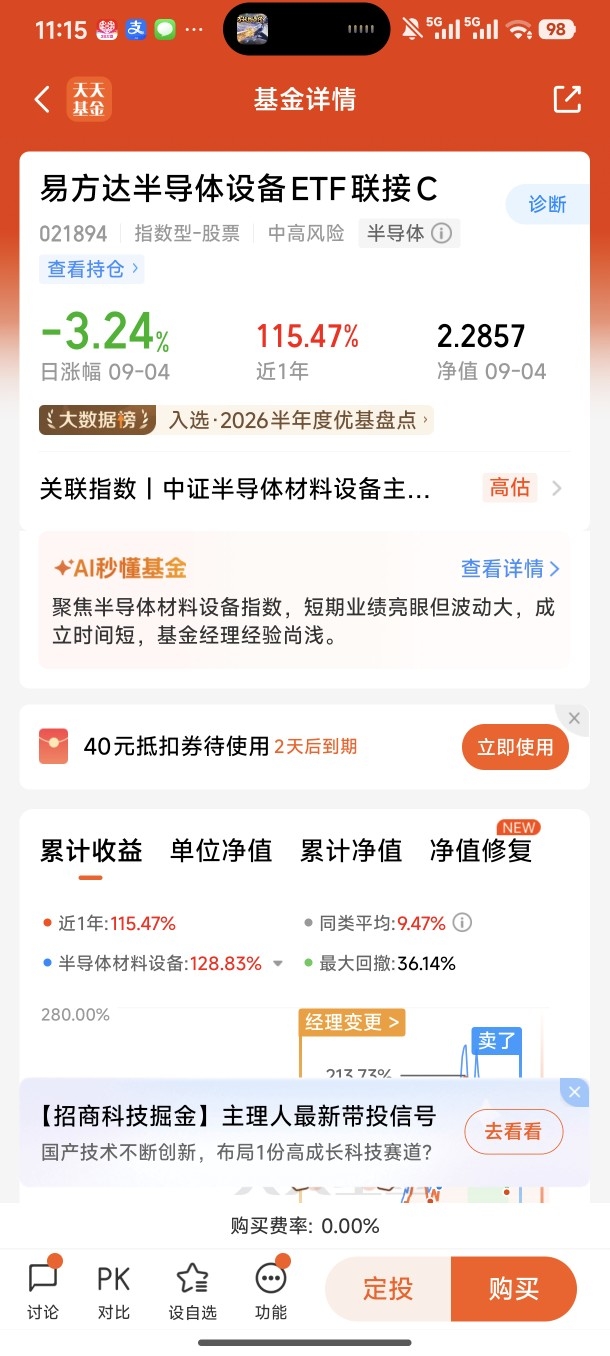The width and height of the screenshot is (610, 1356).
Task: Tap 去看看 on the 招商科技掘金 banner
Action: (514, 1132)
